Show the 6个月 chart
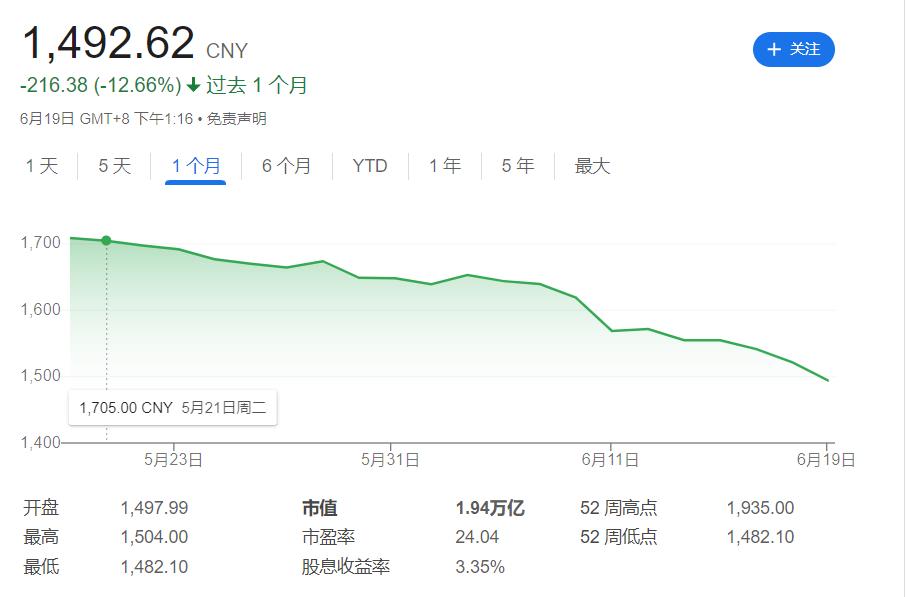 coord(287,166)
